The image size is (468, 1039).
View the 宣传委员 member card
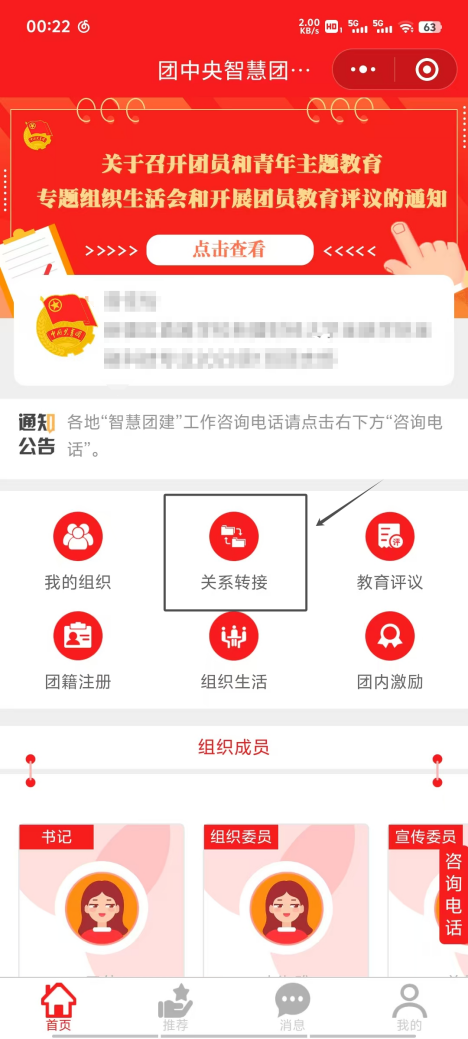click(428, 900)
